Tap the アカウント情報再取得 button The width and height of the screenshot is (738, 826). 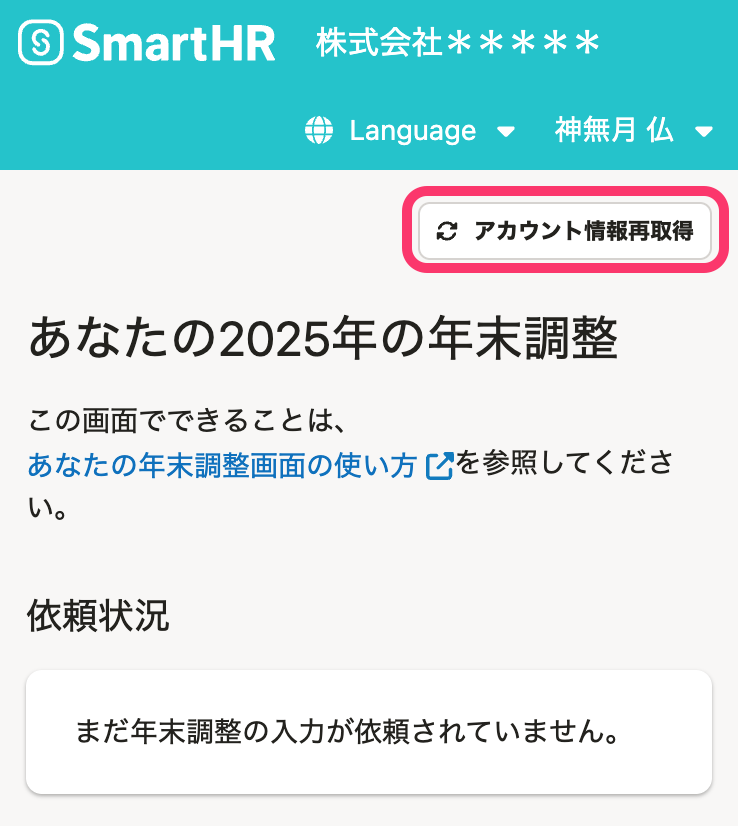(x=565, y=232)
